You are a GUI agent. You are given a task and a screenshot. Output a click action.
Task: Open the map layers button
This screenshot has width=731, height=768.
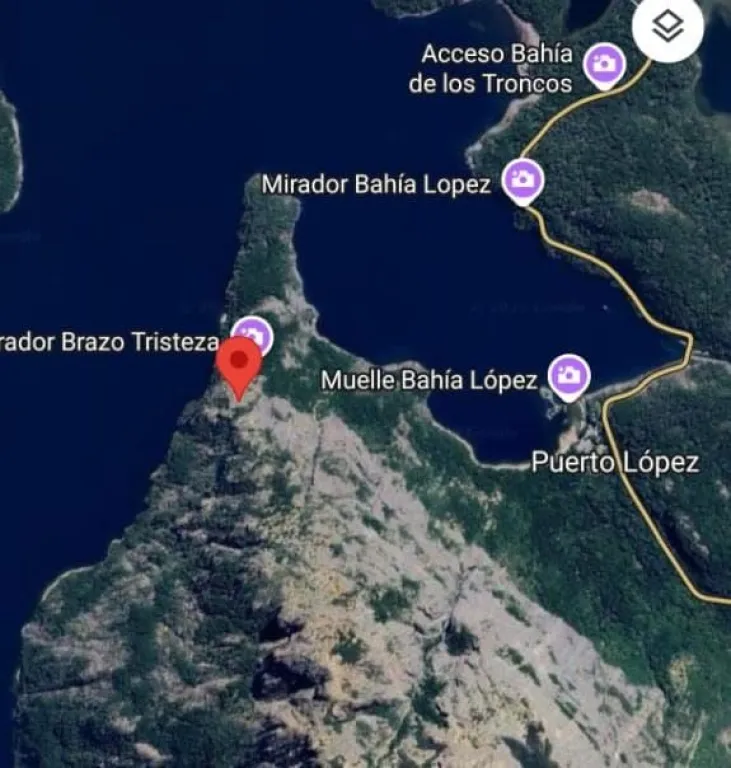(667, 29)
